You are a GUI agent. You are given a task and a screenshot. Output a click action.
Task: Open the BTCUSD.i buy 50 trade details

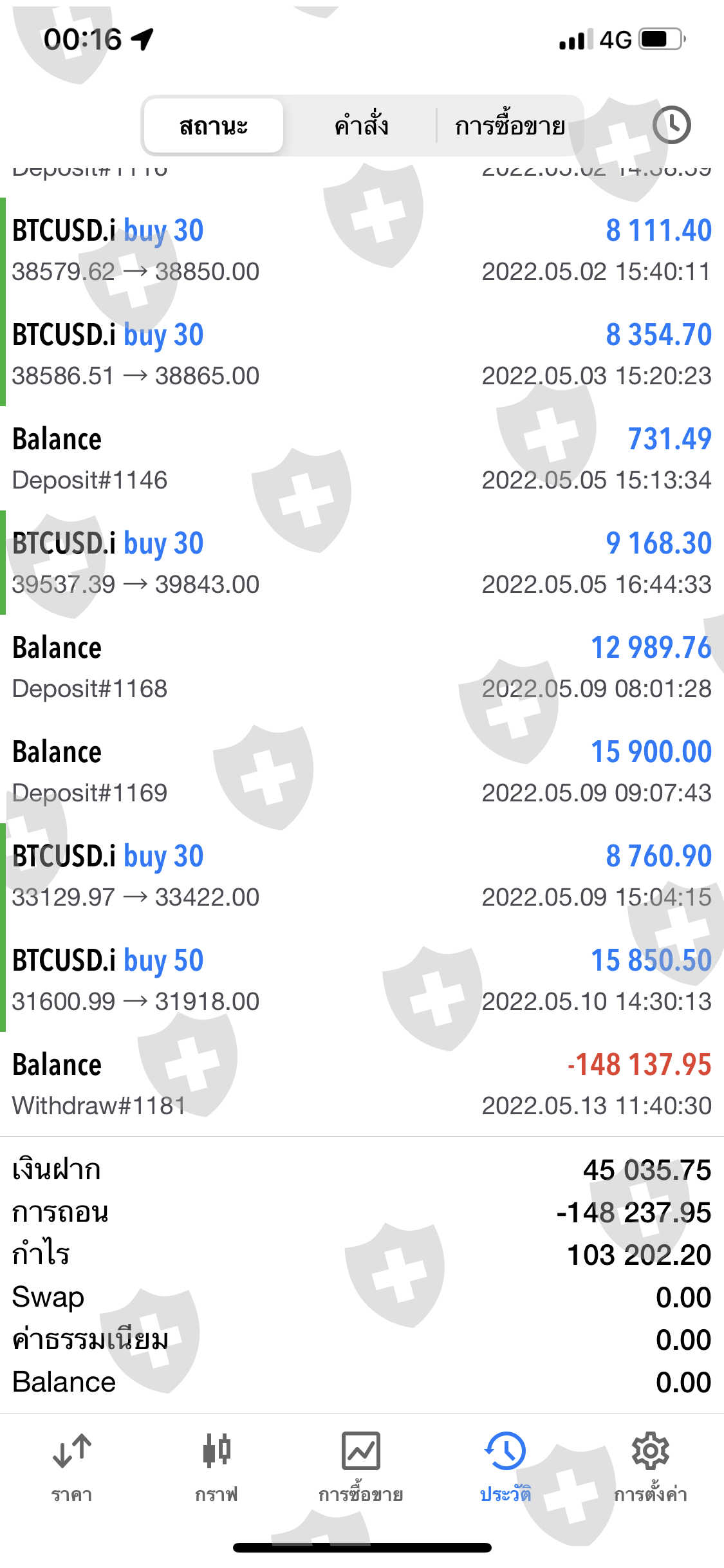[x=362, y=980]
